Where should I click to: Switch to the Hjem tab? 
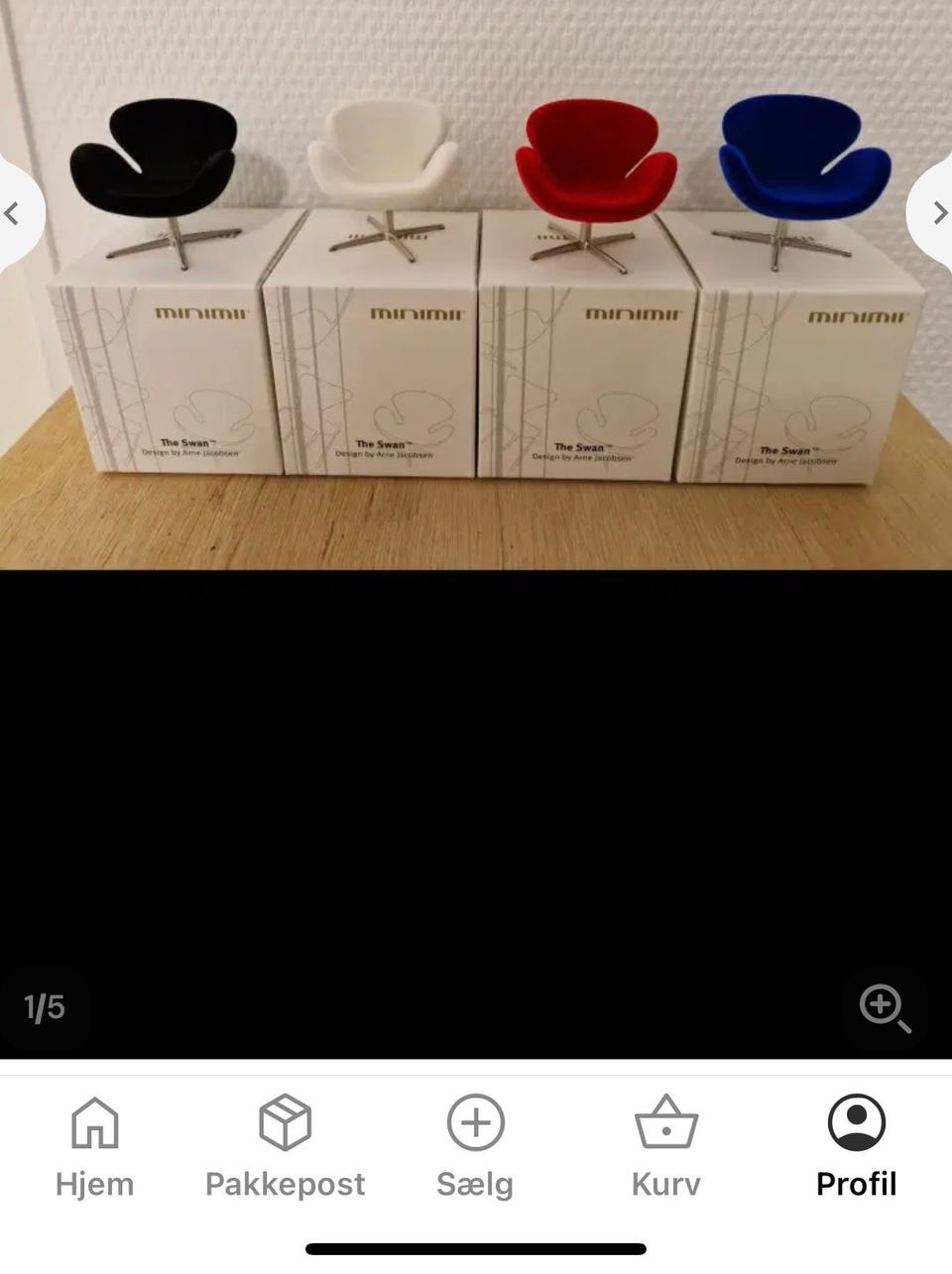click(94, 1147)
